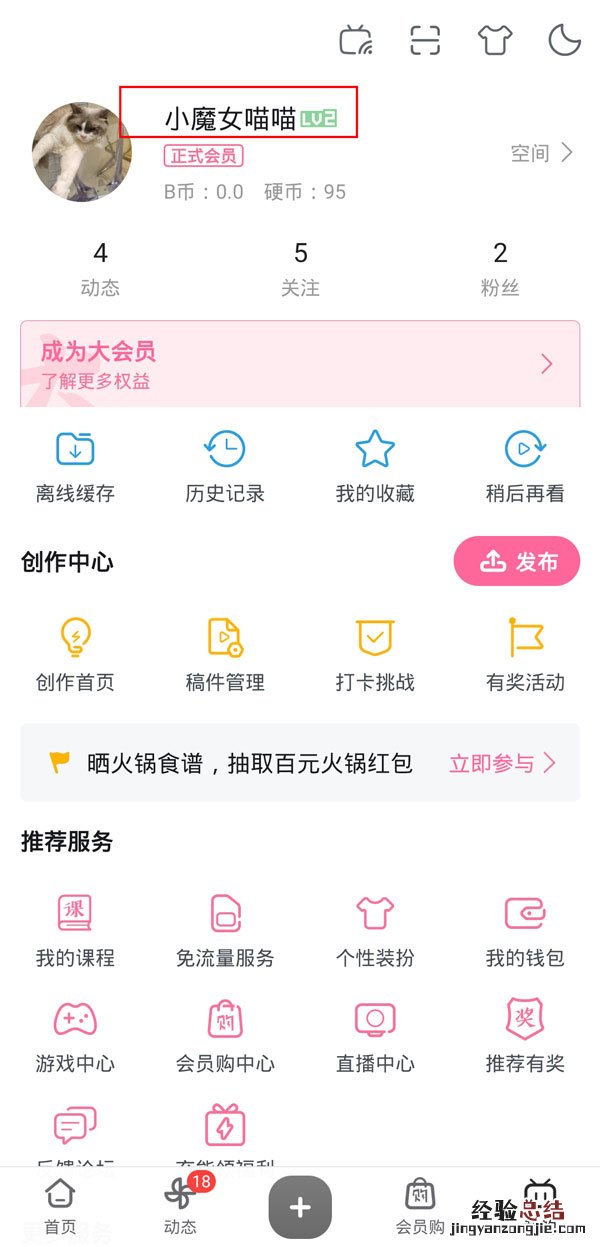
Task: View 历史记录 watch history
Action: click(225, 466)
